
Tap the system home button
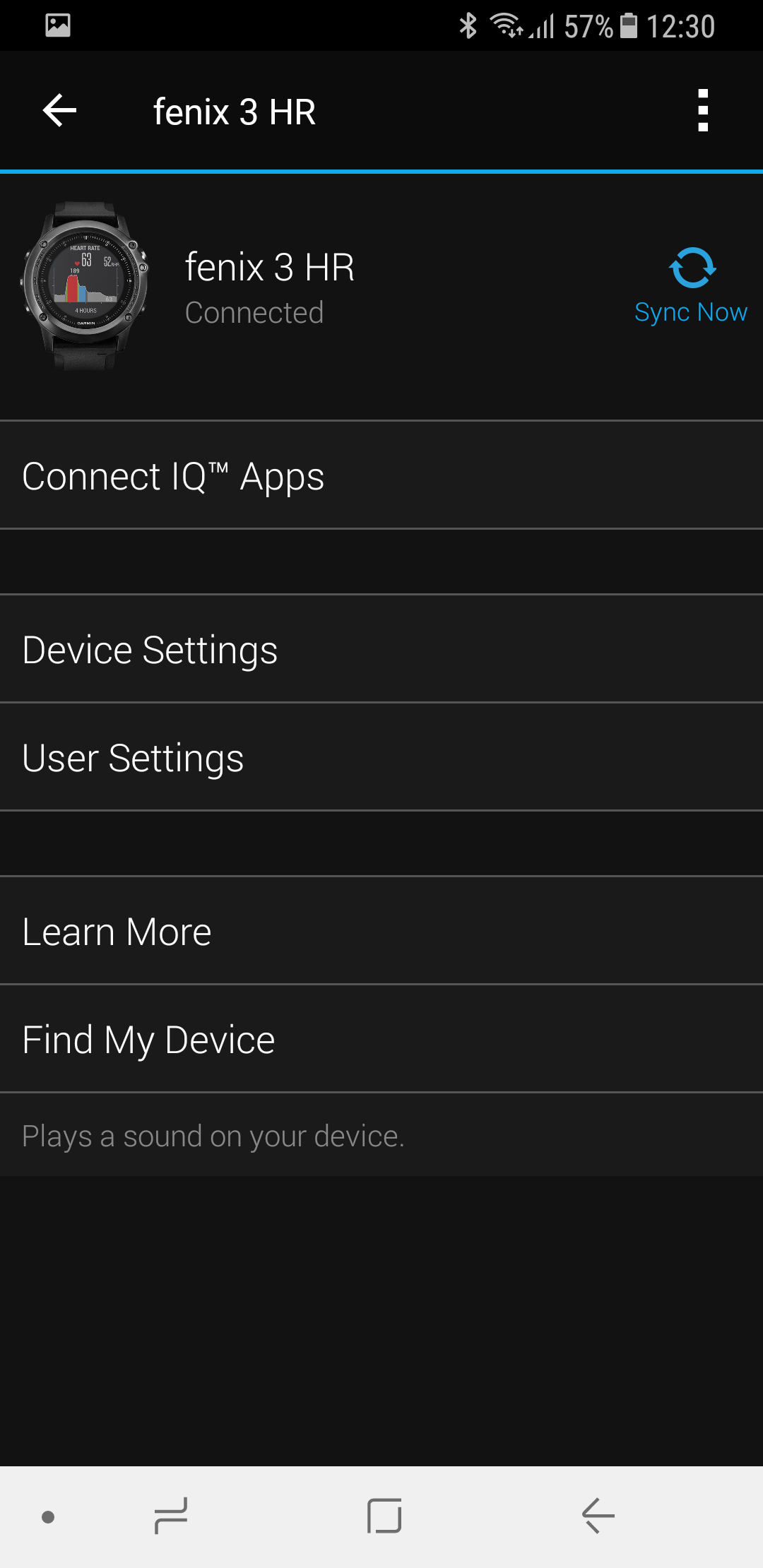click(384, 1516)
